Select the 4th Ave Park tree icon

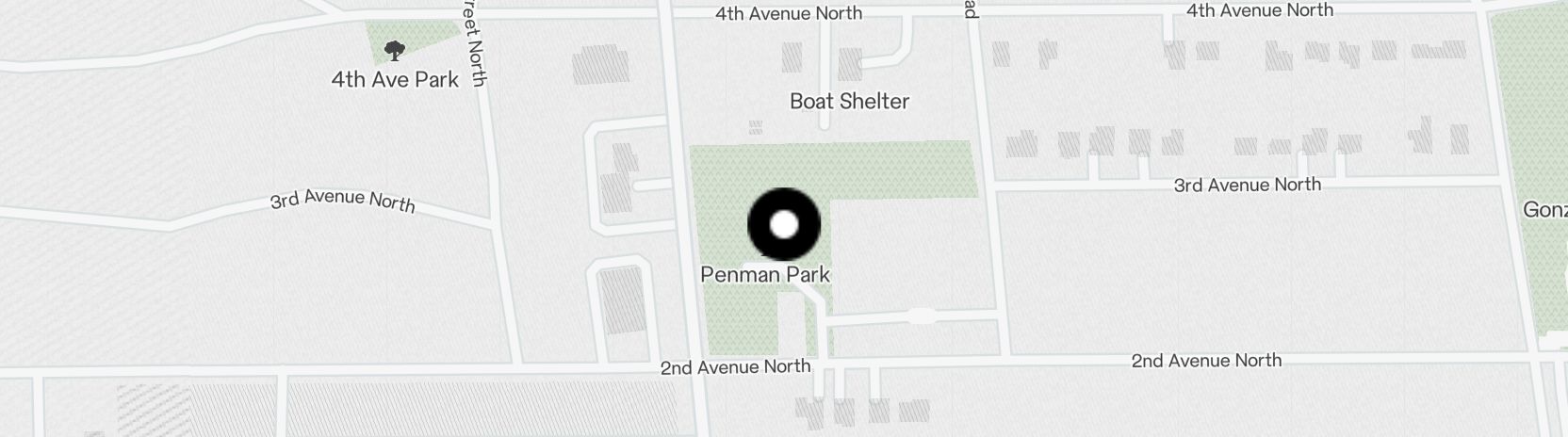click(395, 51)
